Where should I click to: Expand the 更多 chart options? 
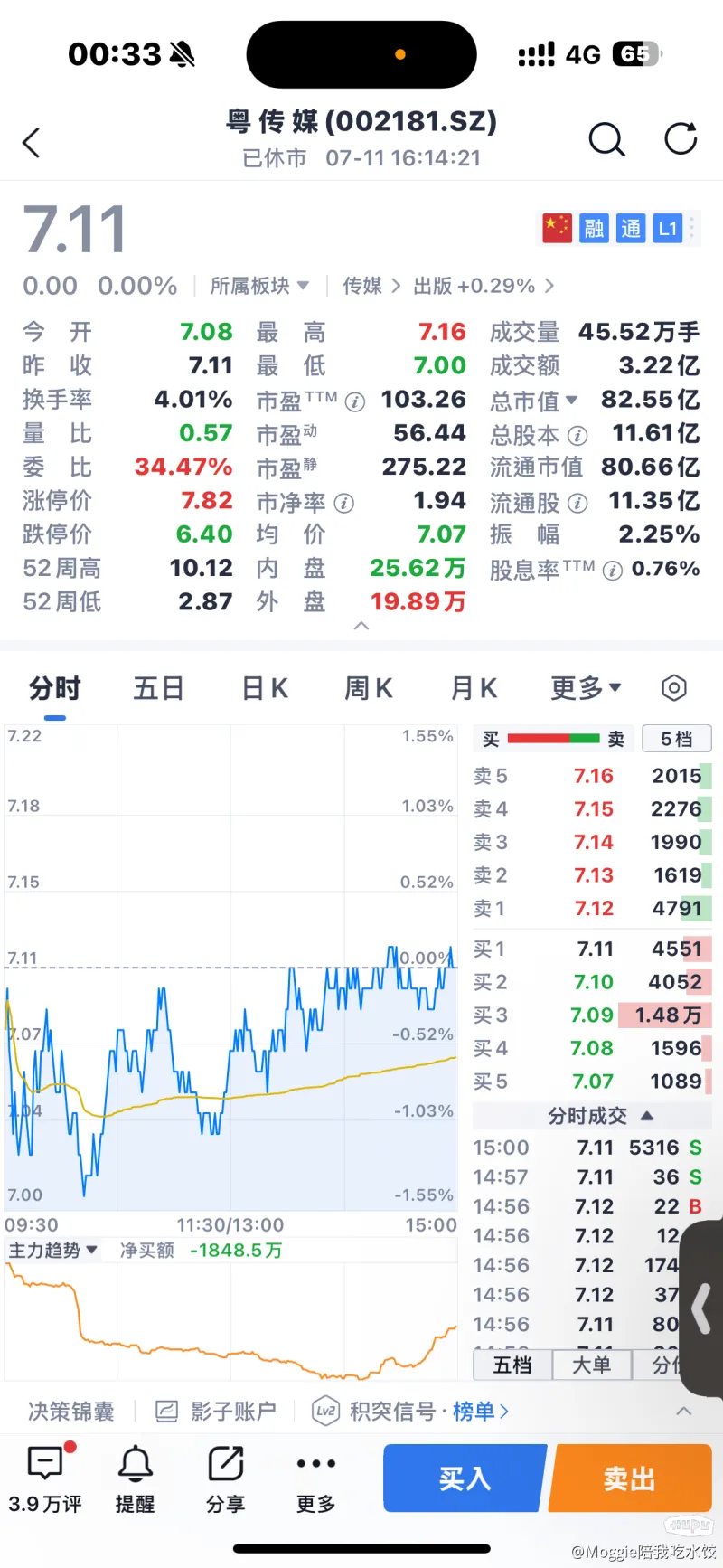(587, 688)
